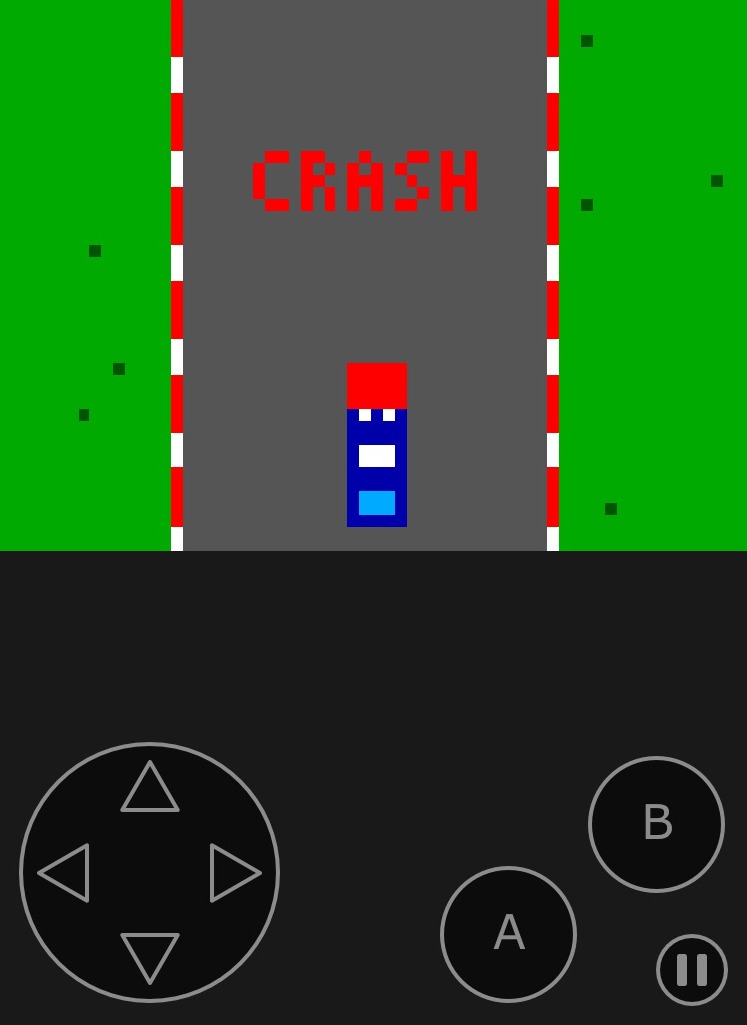Hit the B action button
The image size is (747, 1025).
(x=656, y=824)
